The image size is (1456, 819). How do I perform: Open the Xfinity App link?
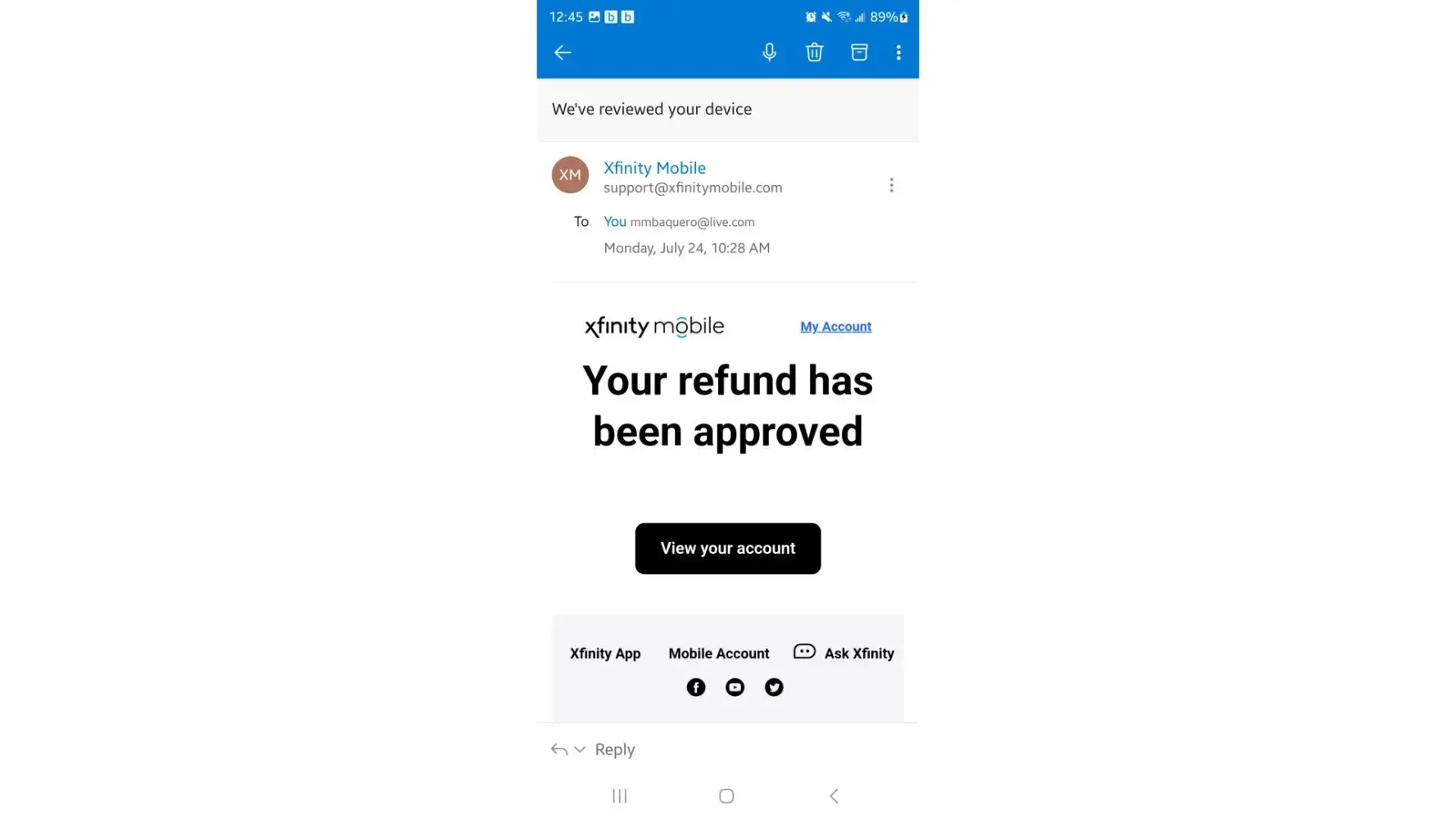click(x=605, y=654)
